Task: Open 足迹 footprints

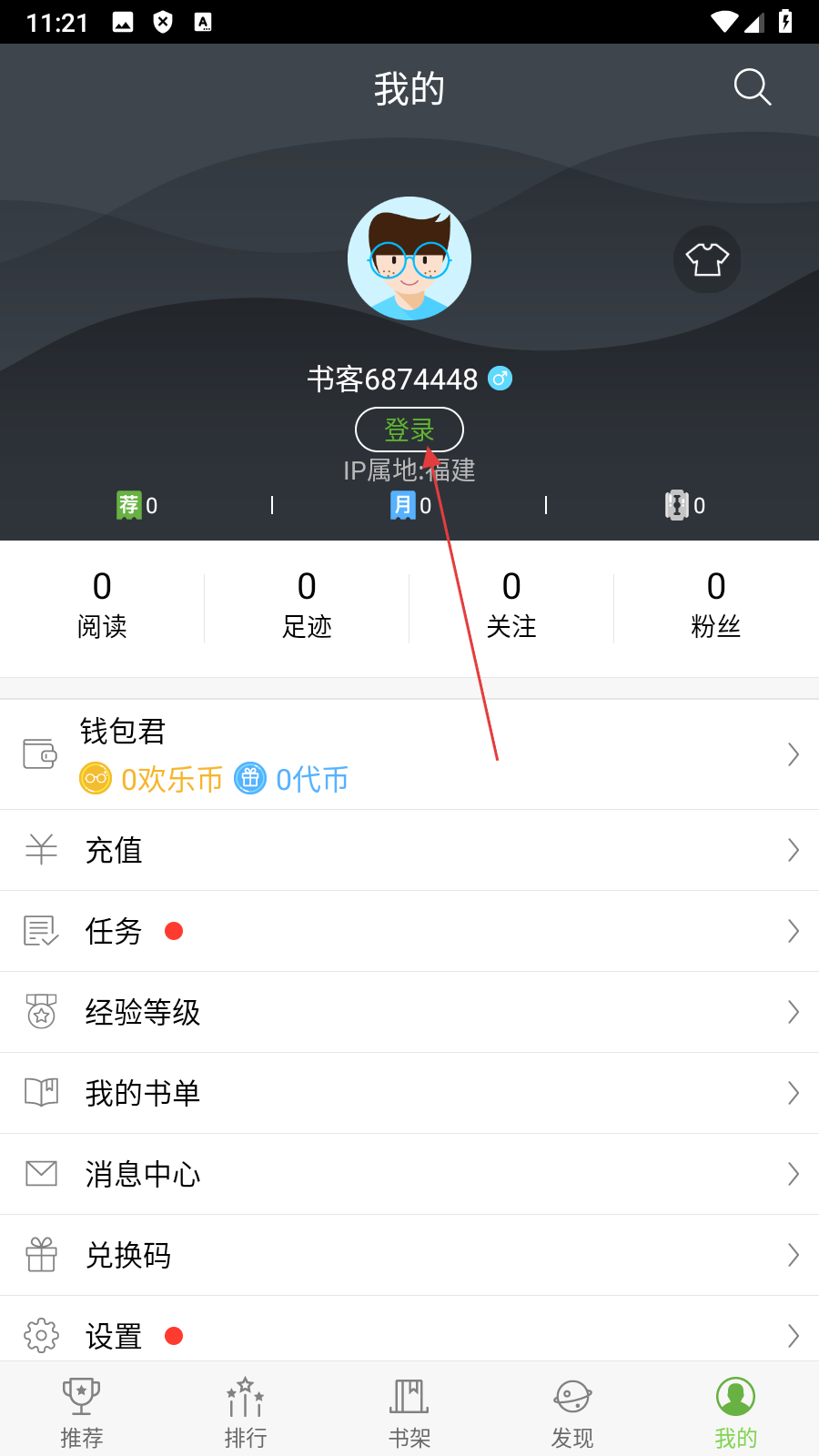Action: (307, 605)
